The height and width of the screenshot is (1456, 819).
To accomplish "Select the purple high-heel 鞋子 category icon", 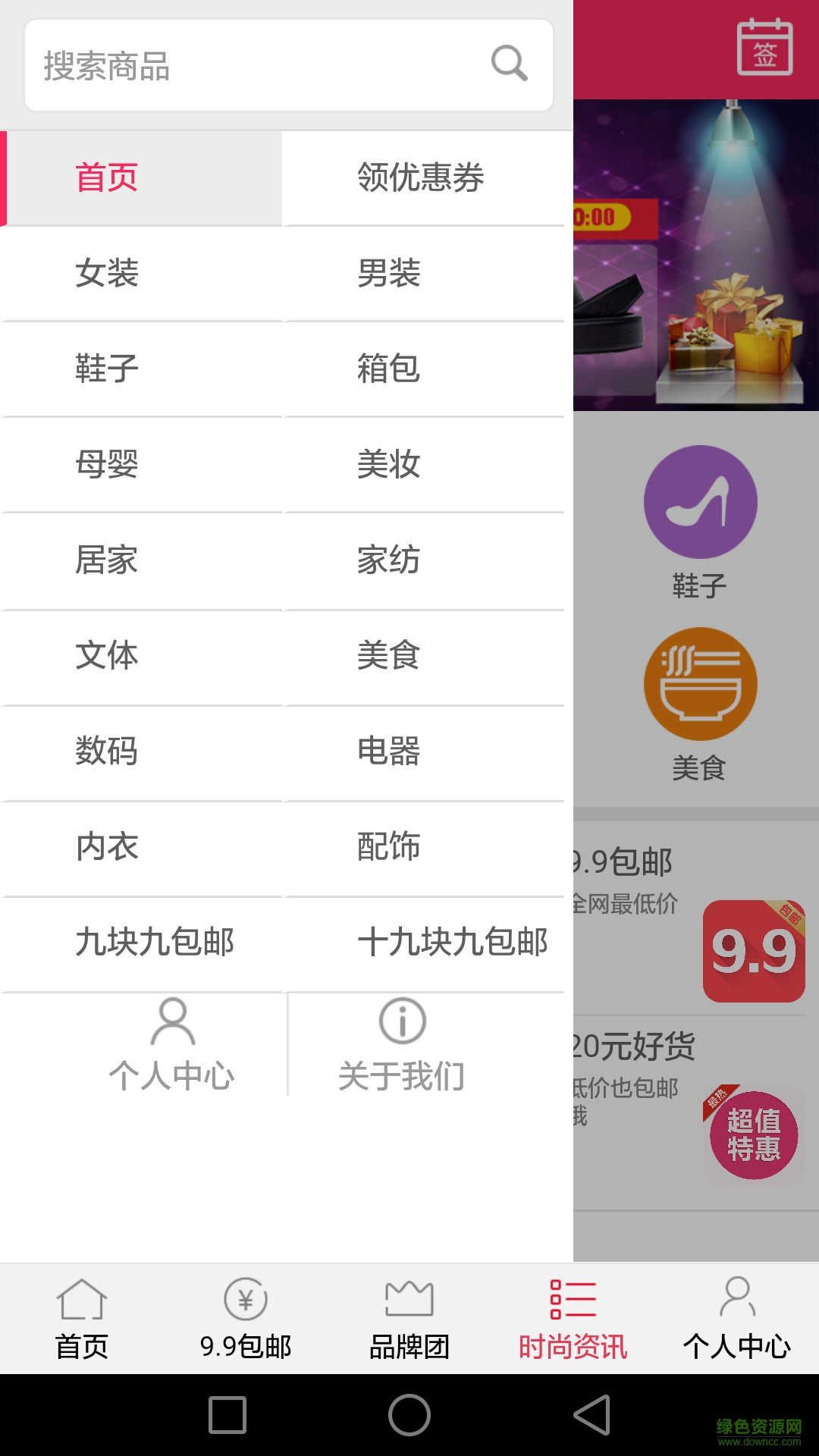I will (x=700, y=500).
